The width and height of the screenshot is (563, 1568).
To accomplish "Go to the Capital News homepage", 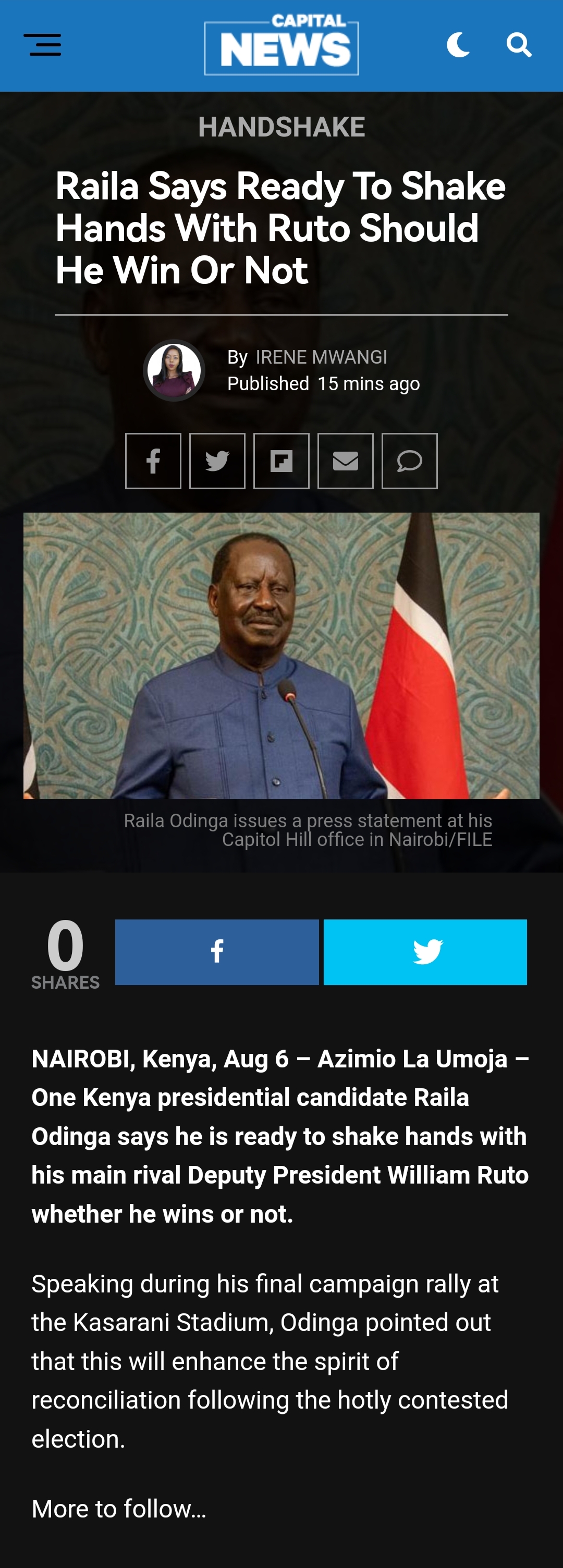I will point(281,46).
